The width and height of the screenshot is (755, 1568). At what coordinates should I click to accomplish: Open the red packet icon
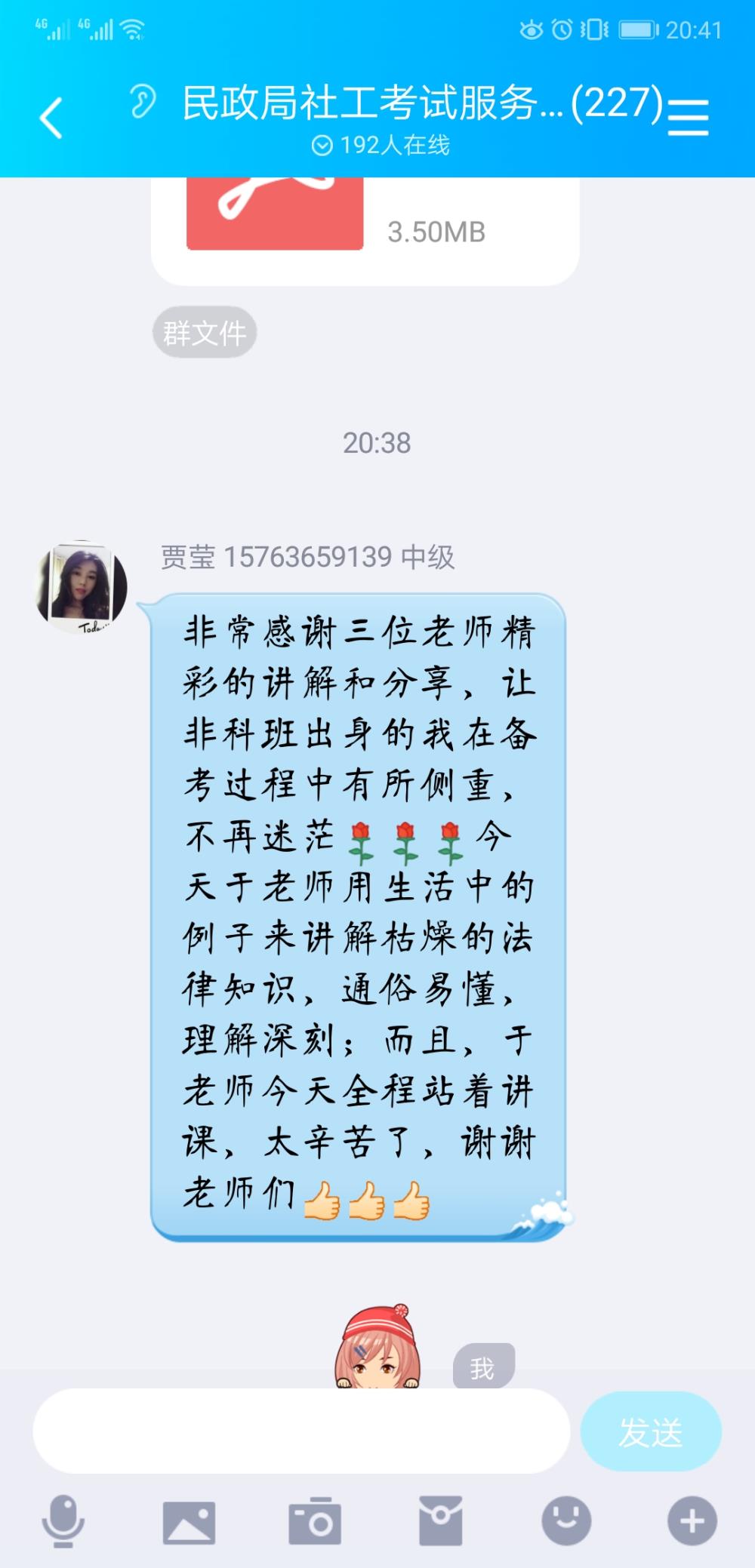point(441,1520)
